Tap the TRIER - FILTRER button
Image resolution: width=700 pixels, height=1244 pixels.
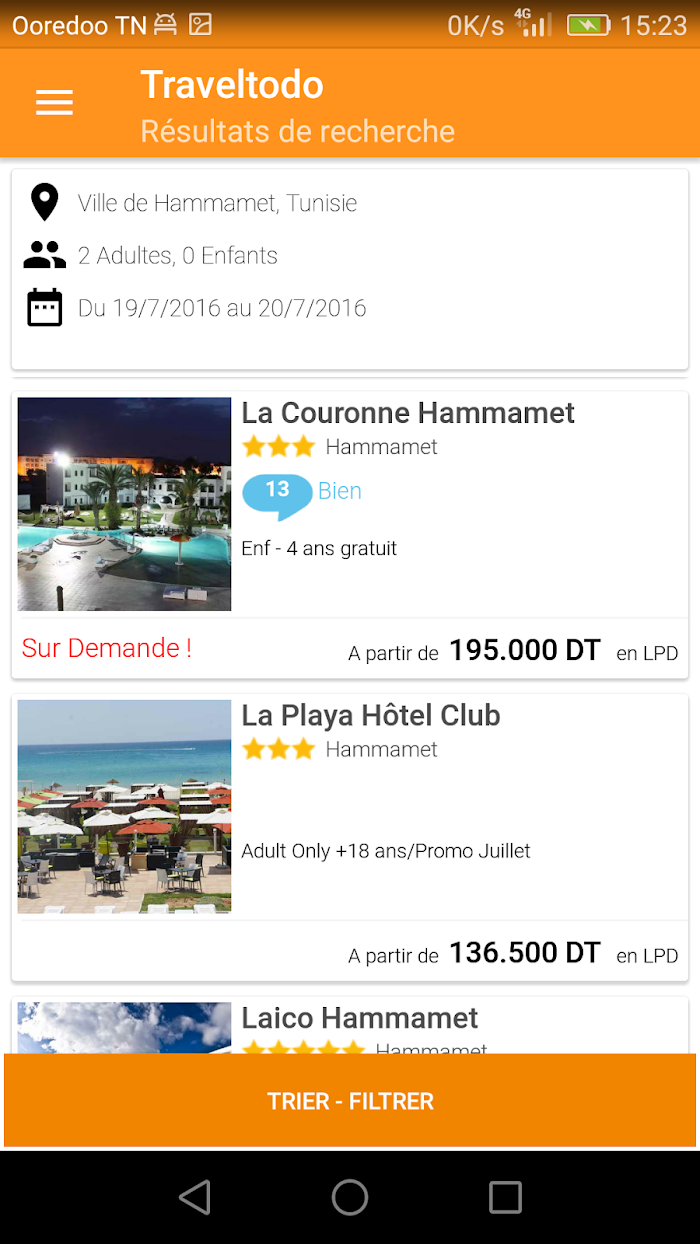350,1101
